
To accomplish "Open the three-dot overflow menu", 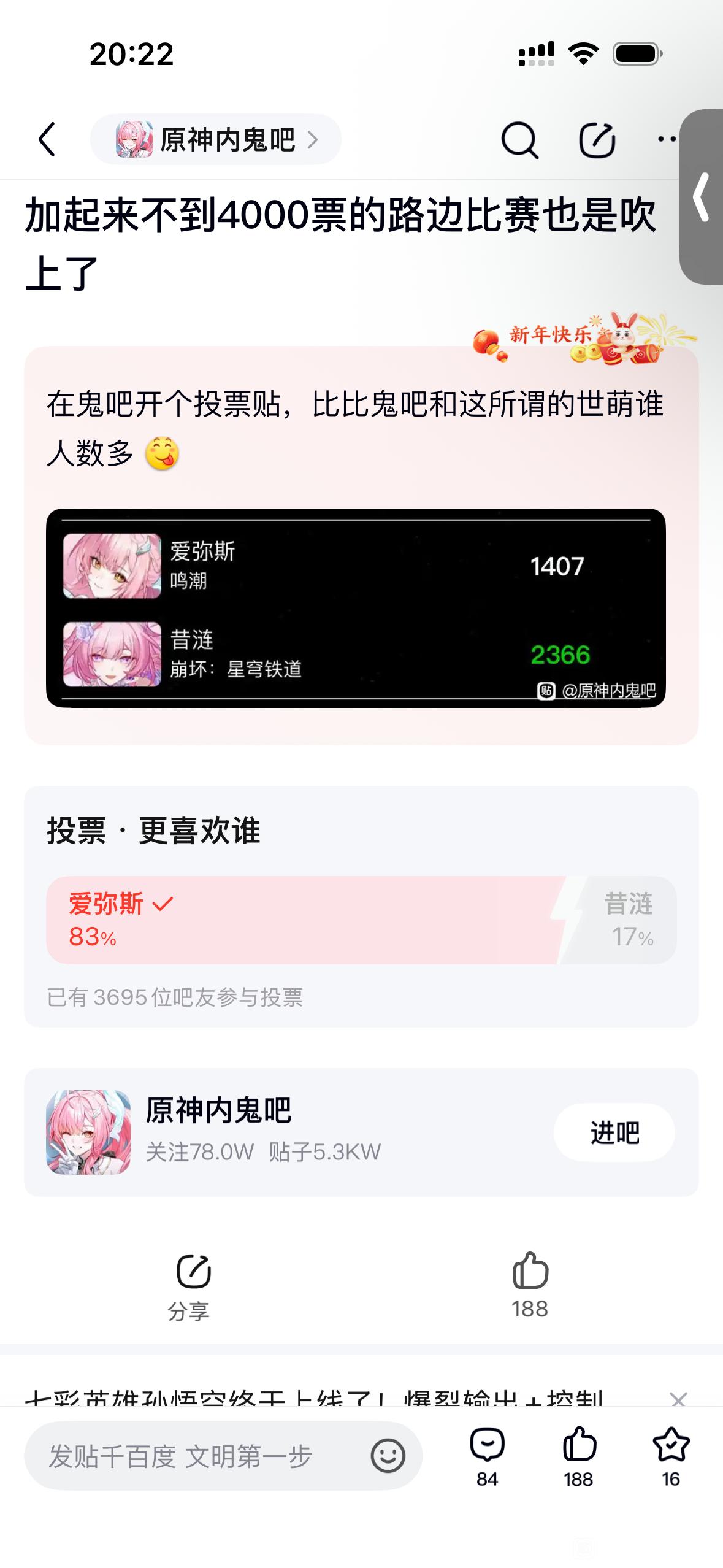I will point(667,140).
